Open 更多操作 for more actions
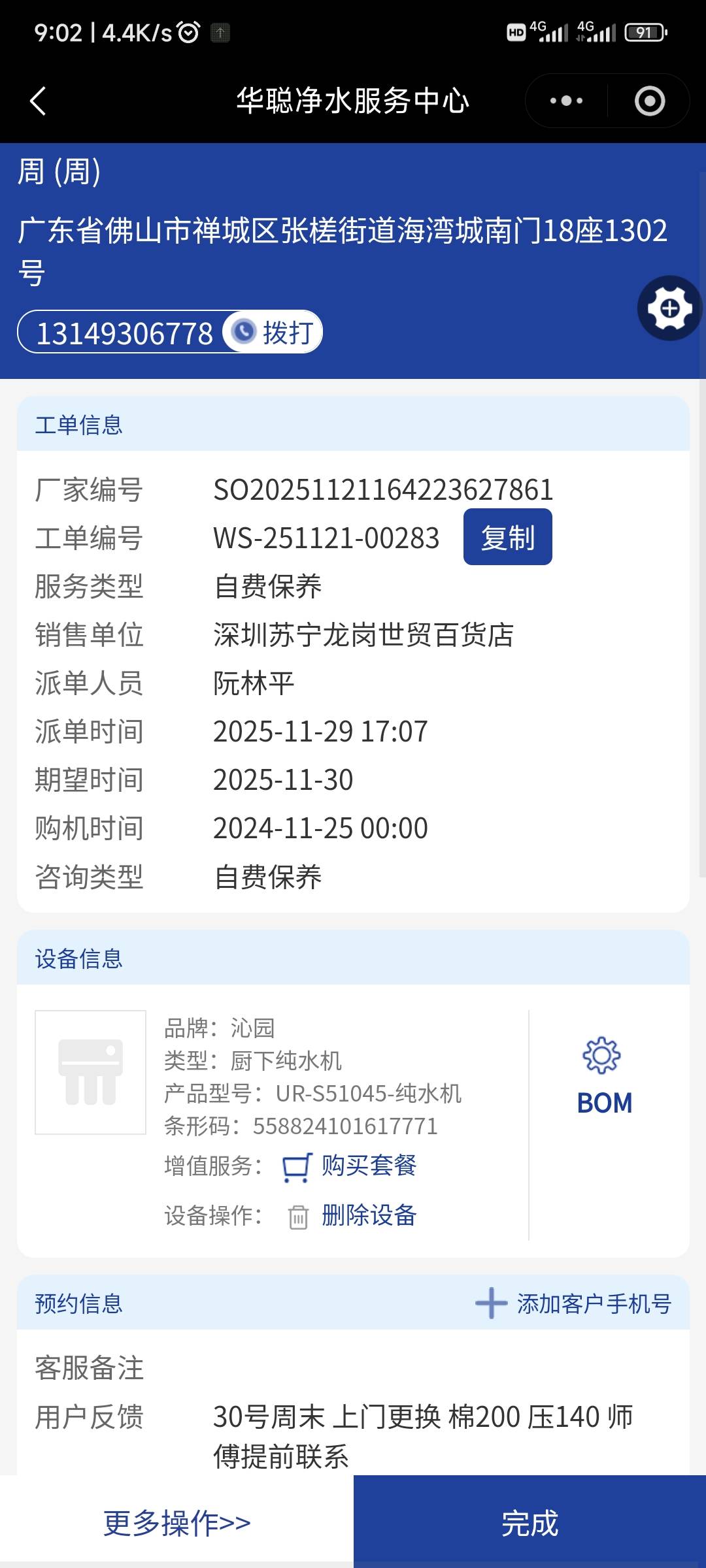 coord(176,1523)
